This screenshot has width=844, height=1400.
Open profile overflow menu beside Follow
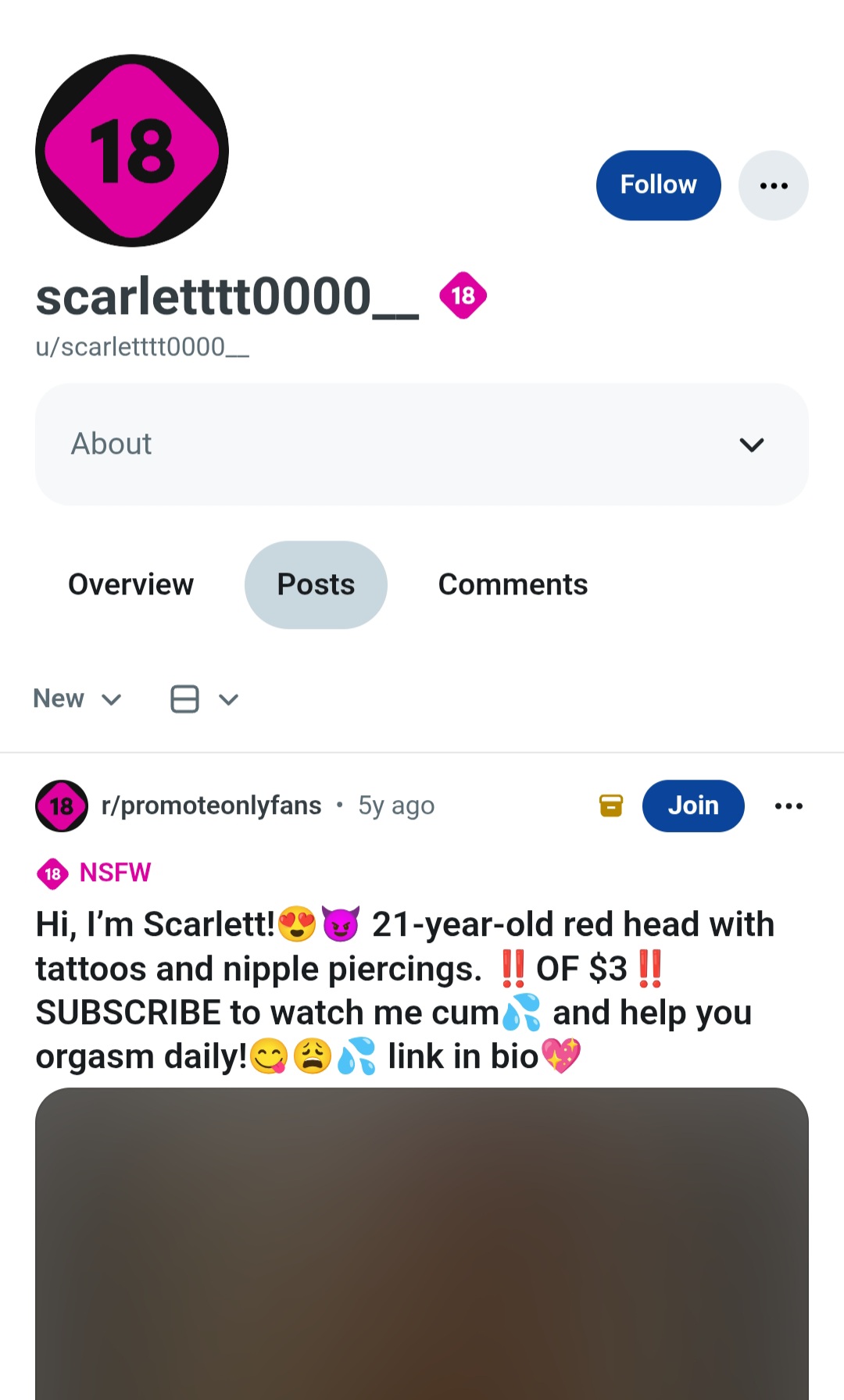pyautogui.click(x=773, y=185)
